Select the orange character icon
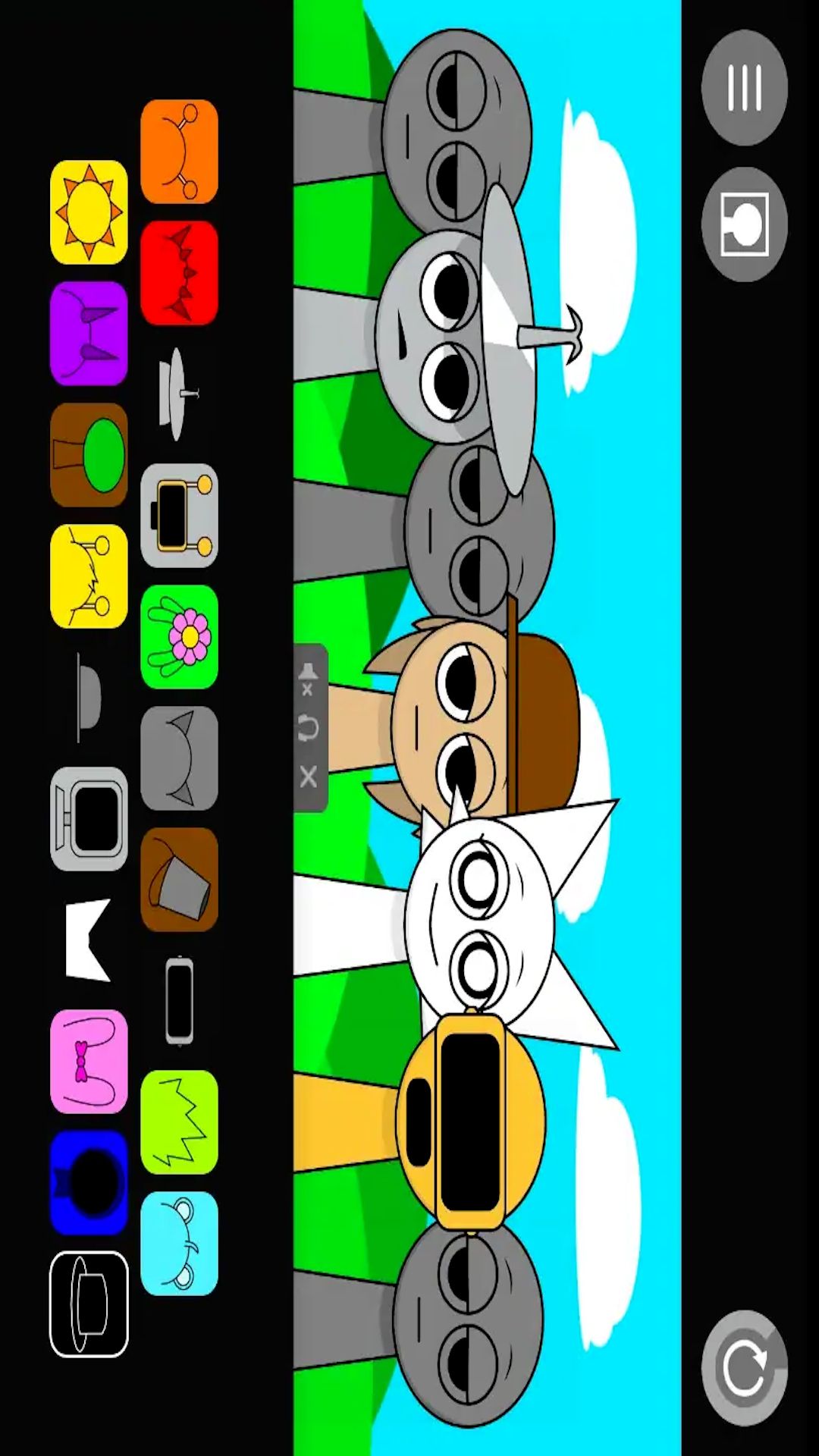The width and height of the screenshot is (819, 1456). click(x=179, y=152)
